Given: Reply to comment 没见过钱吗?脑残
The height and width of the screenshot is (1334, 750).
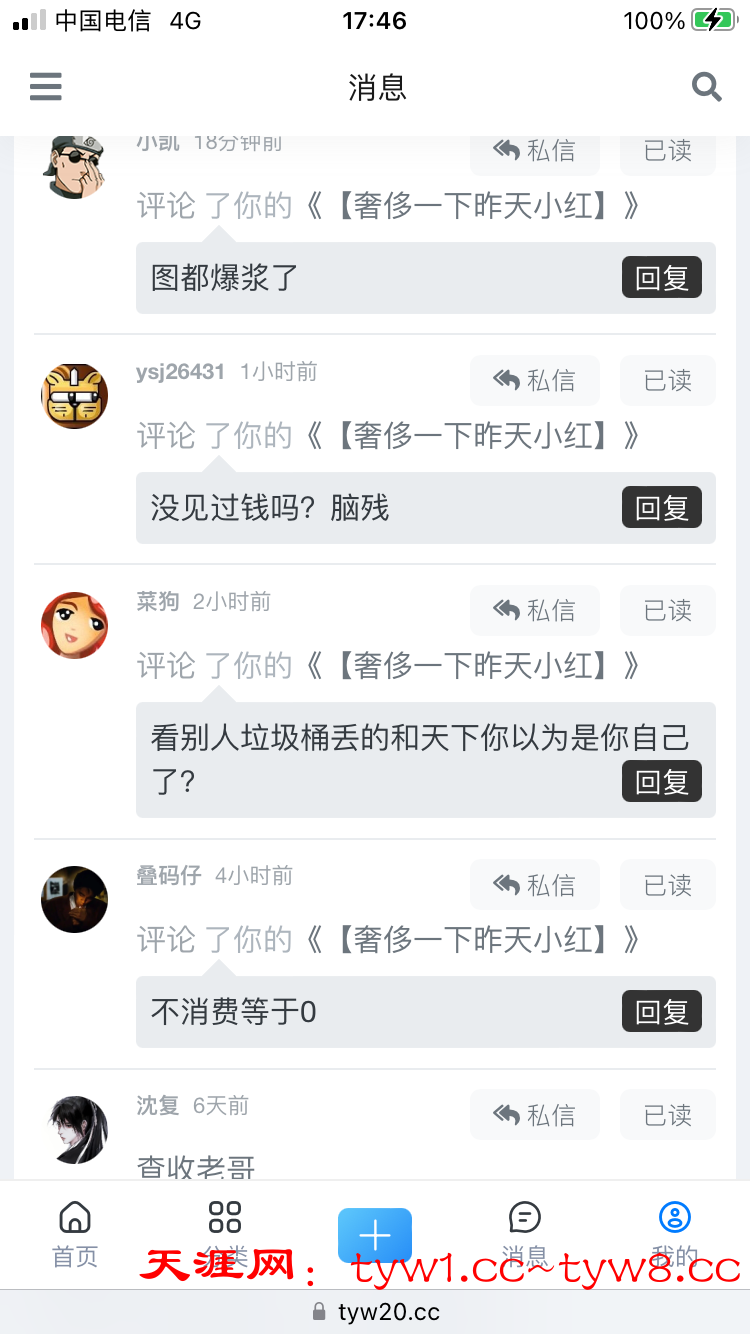Looking at the screenshot, I should pyautogui.click(x=661, y=508).
